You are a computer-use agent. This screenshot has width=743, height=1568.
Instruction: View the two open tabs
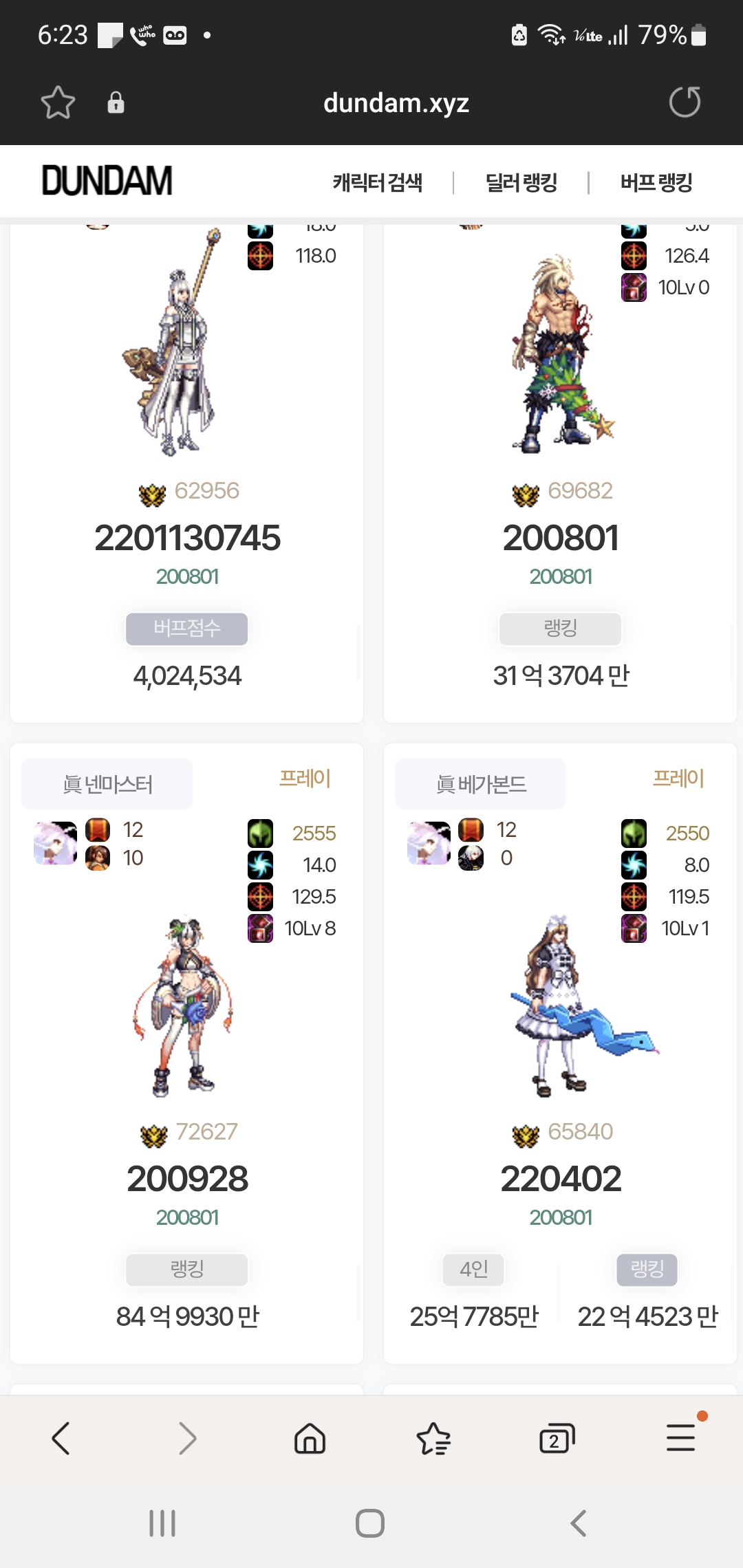pos(556,1439)
